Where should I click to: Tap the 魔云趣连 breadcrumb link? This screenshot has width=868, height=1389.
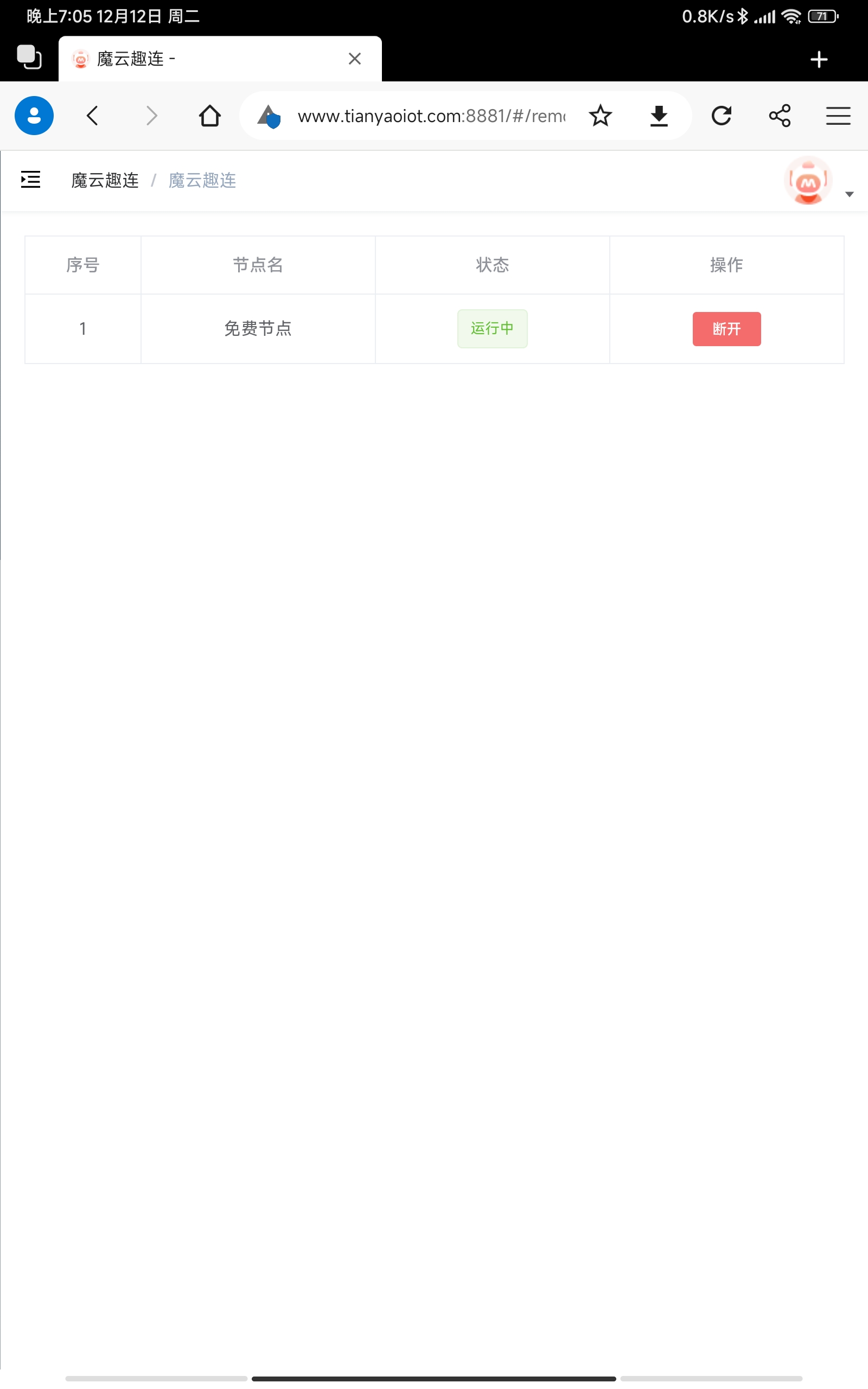(105, 180)
